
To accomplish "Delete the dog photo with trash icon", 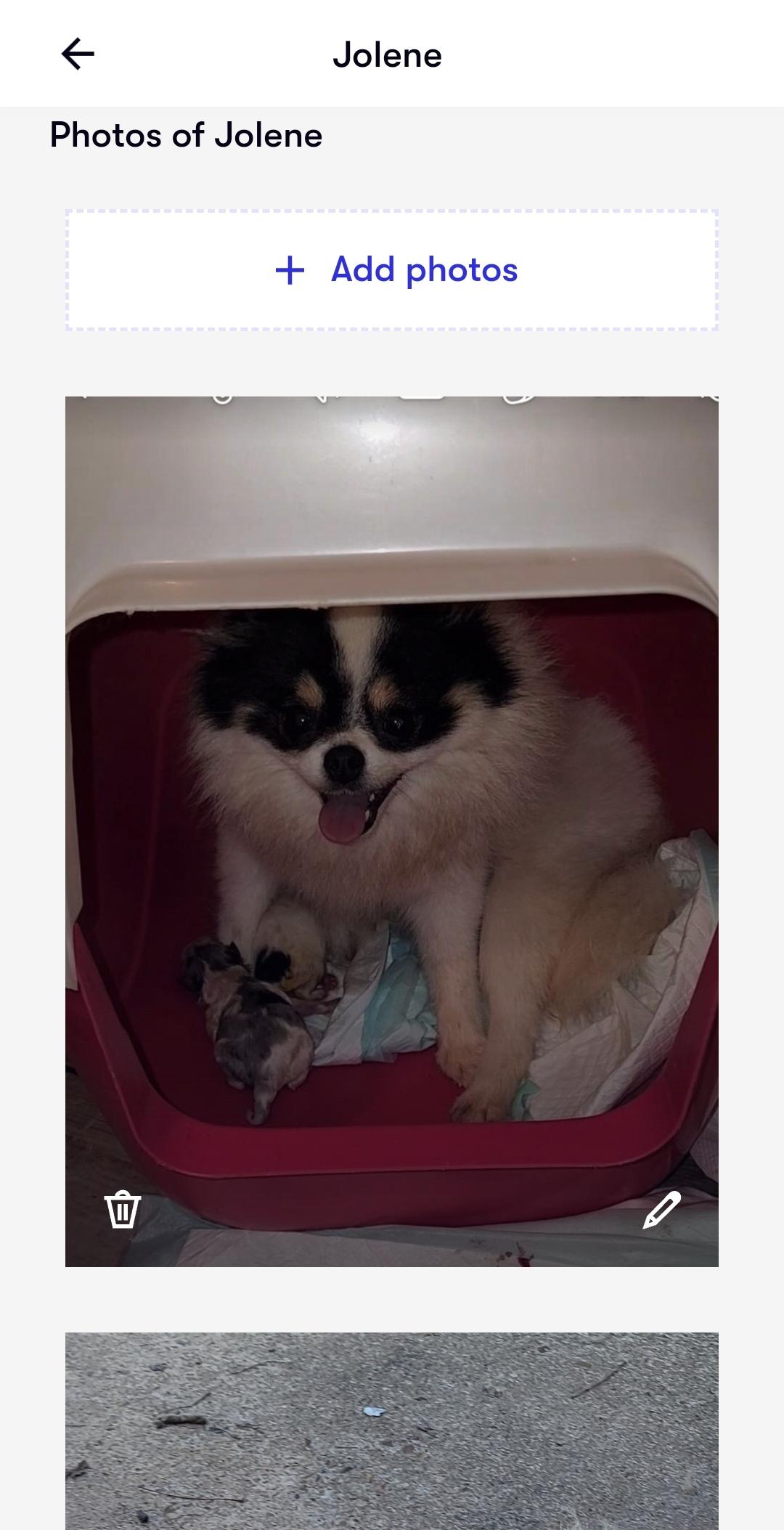I will tap(122, 1209).
